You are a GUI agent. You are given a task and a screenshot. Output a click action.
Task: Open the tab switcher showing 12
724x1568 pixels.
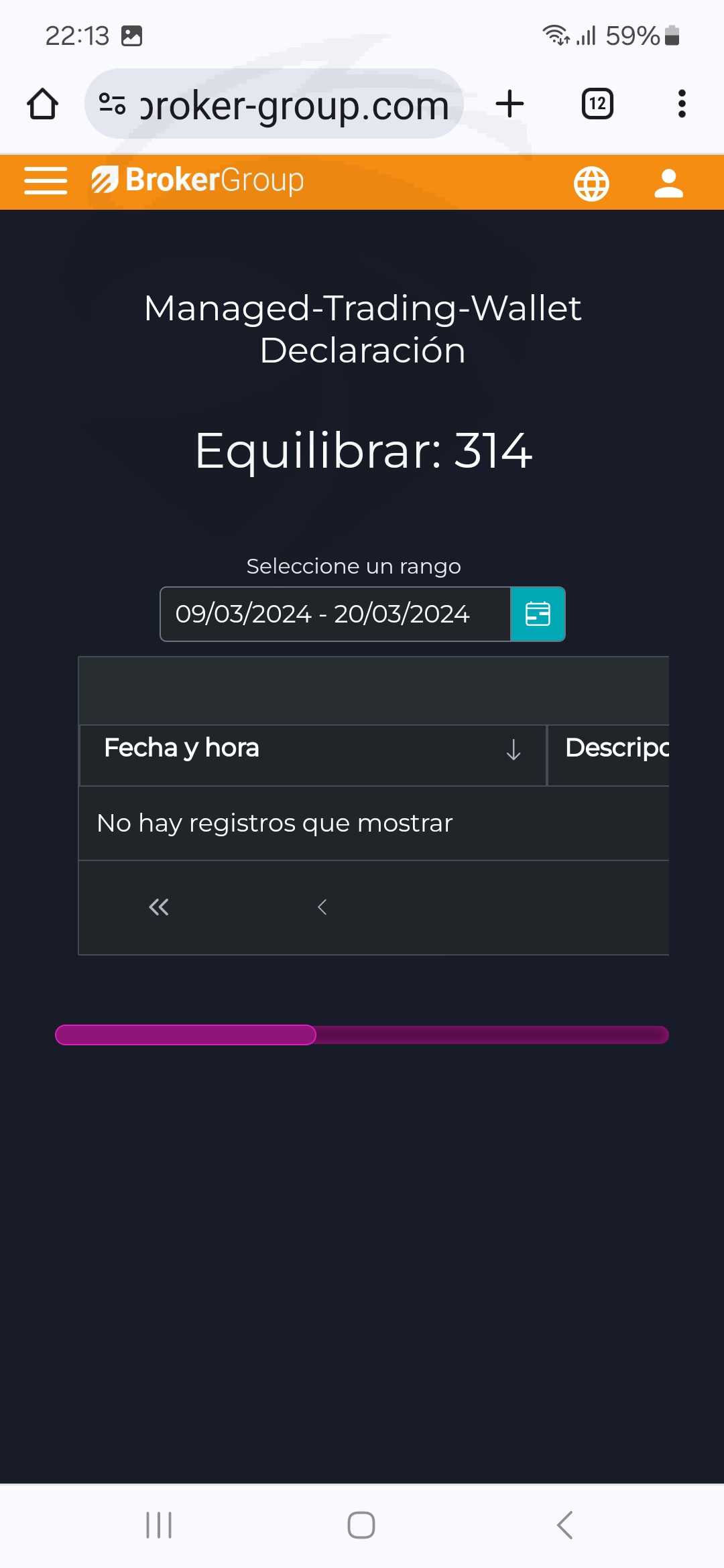click(x=597, y=104)
